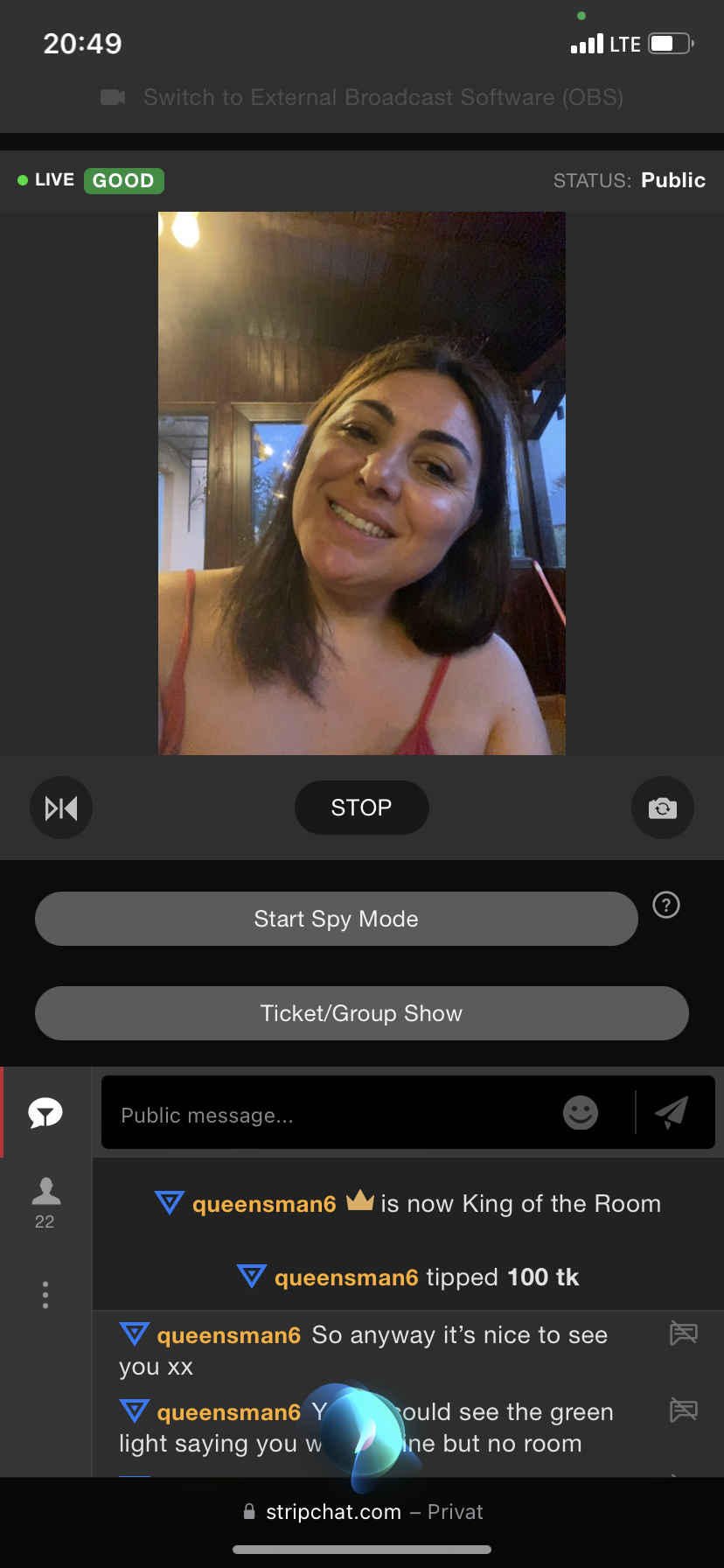Open more chat options menu
Viewport: 724px width, 1568px height.
(45, 1294)
